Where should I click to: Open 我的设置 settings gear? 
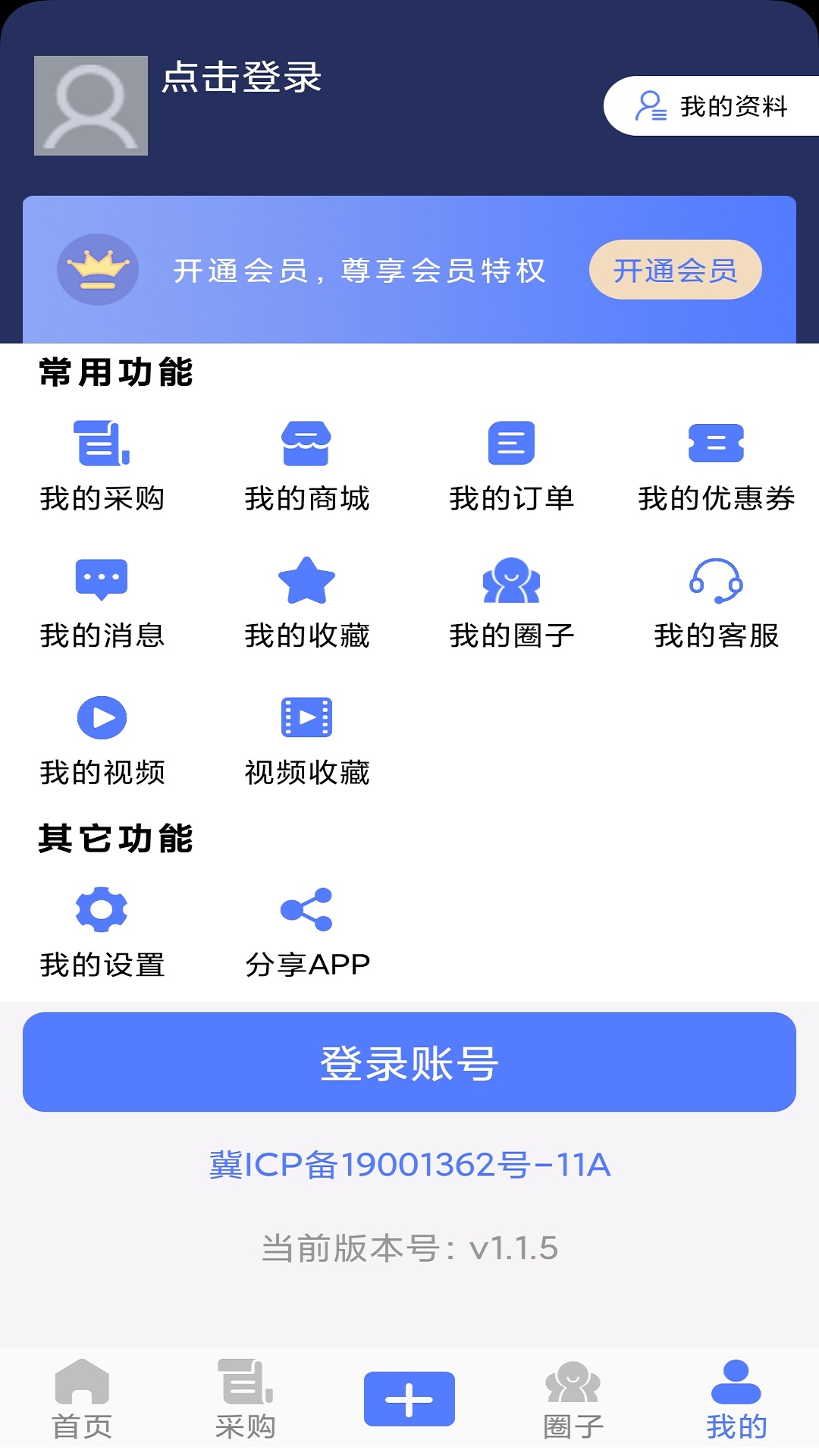coord(102,910)
